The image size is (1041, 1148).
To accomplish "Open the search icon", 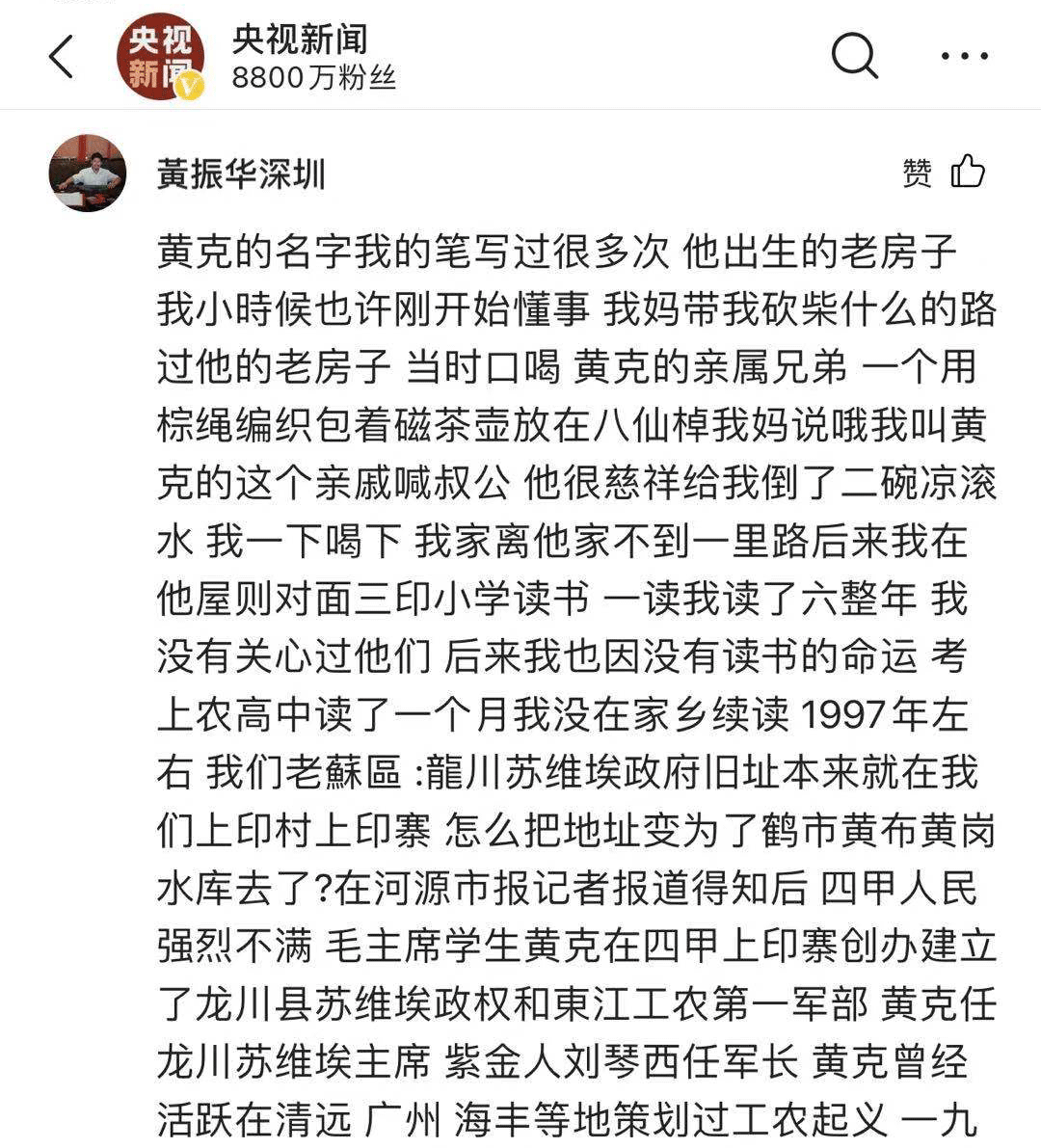I will click(854, 57).
